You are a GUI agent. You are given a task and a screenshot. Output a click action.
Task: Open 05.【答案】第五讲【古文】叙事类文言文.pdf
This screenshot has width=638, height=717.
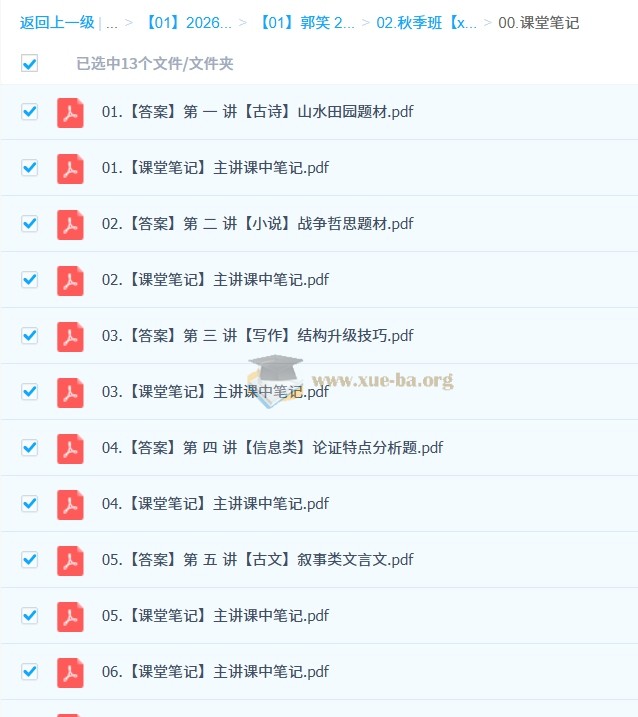point(257,560)
